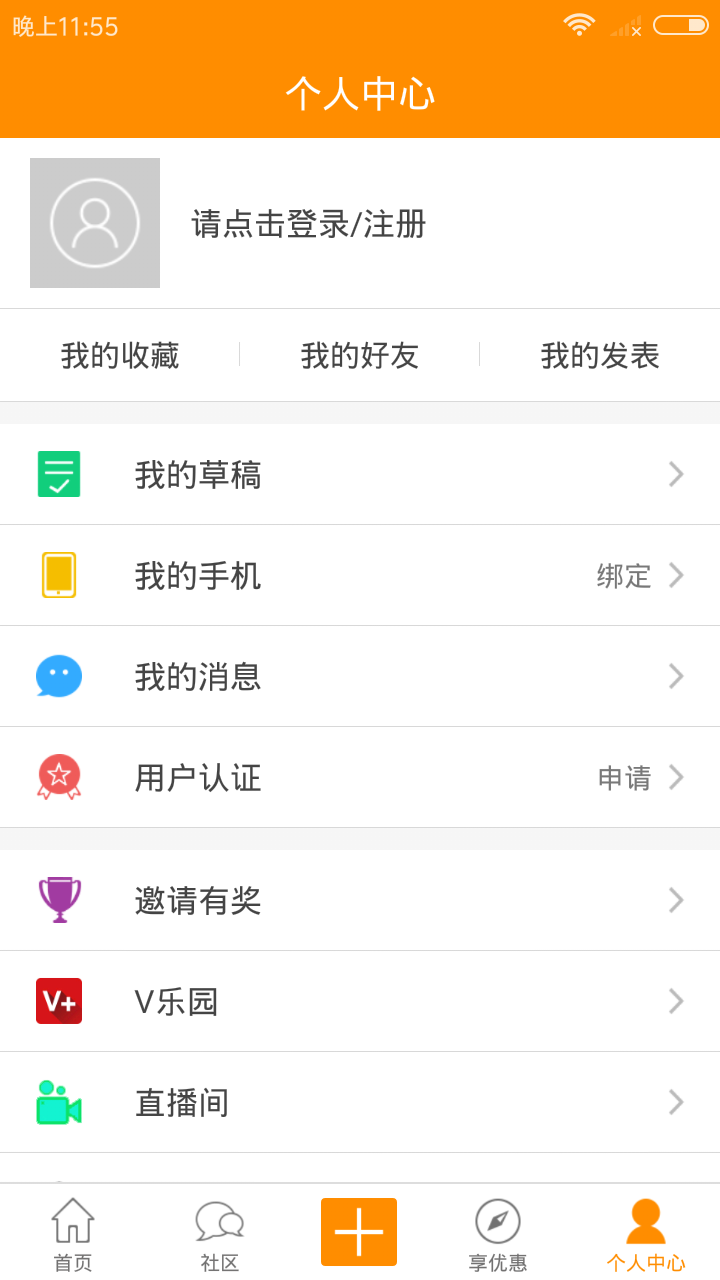
Task: Open 享优惠 via the compass icon
Action: coord(496,1232)
